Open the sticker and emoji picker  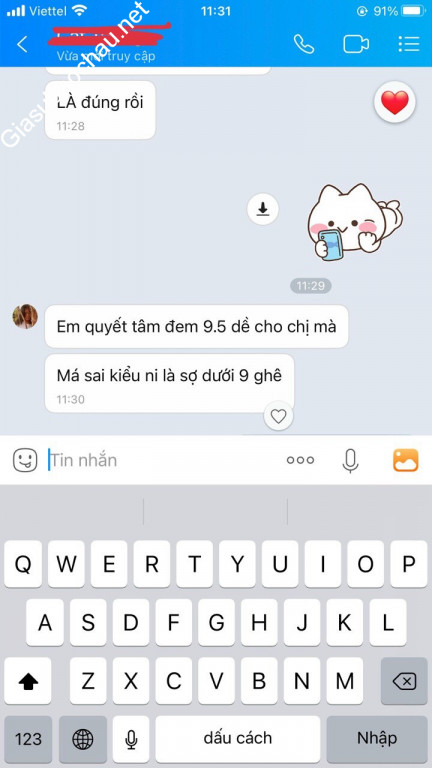[25, 460]
